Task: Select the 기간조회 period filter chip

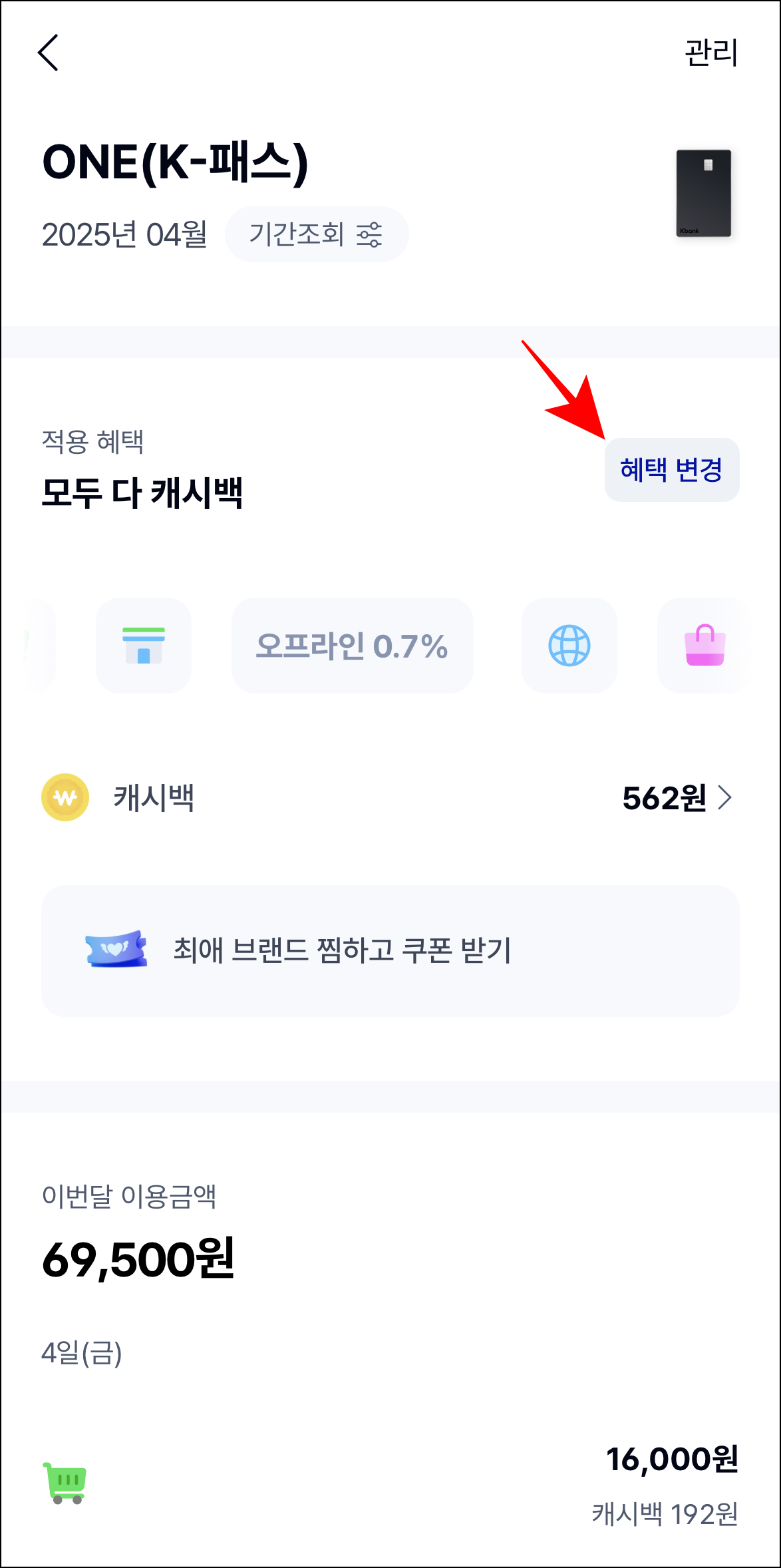Action: (x=317, y=234)
